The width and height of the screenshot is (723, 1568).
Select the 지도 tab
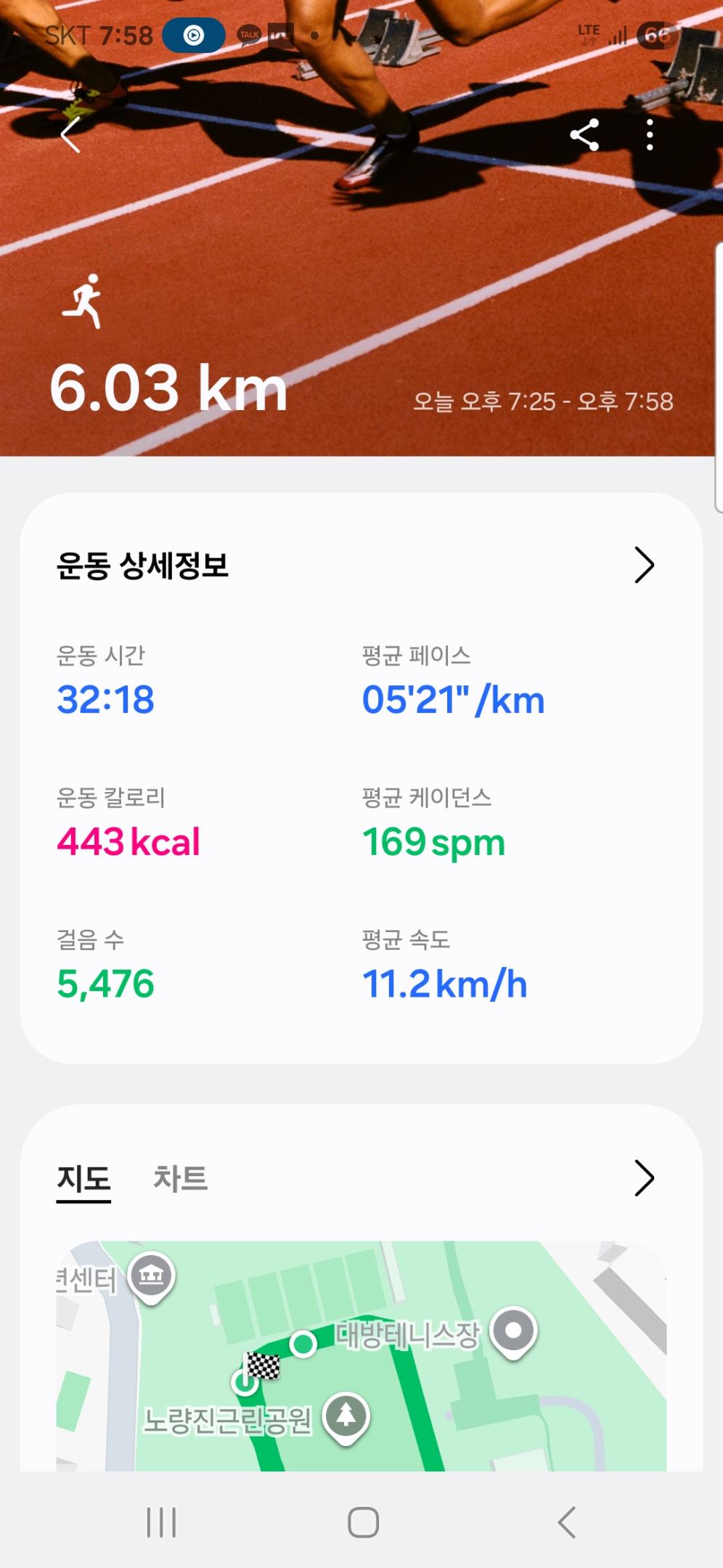coord(83,1178)
